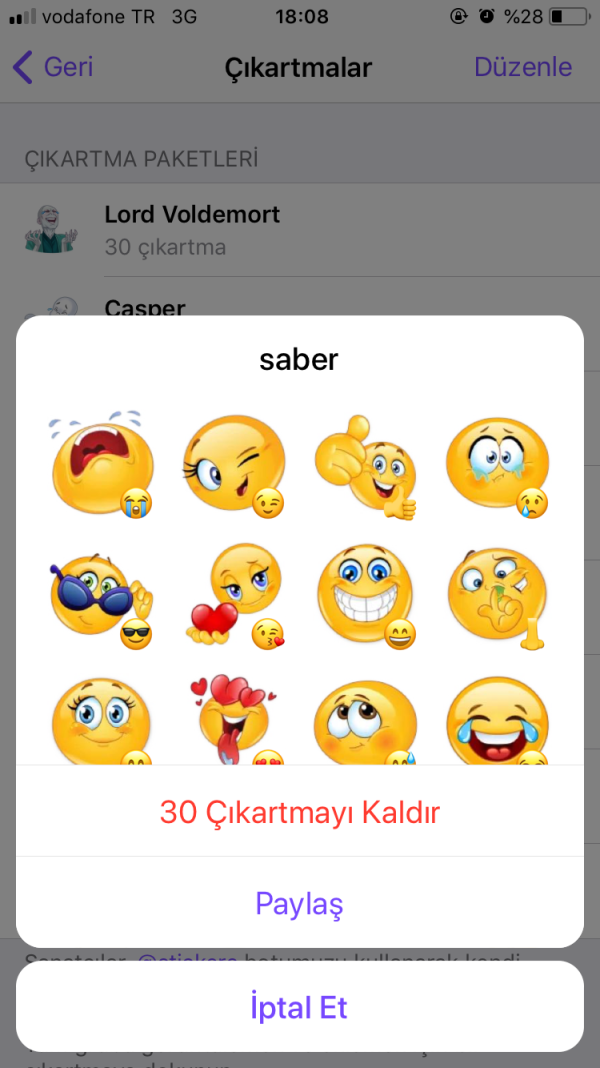
Task: Preview the teary-eyed sad emoji sticker
Action: point(497,466)
